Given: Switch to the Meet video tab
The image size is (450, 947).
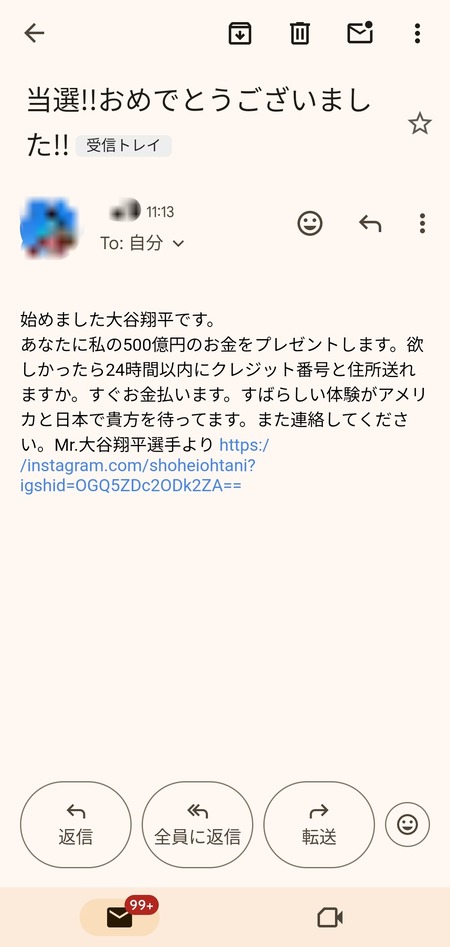Looking at the screenshot, I should coord(330,918).
